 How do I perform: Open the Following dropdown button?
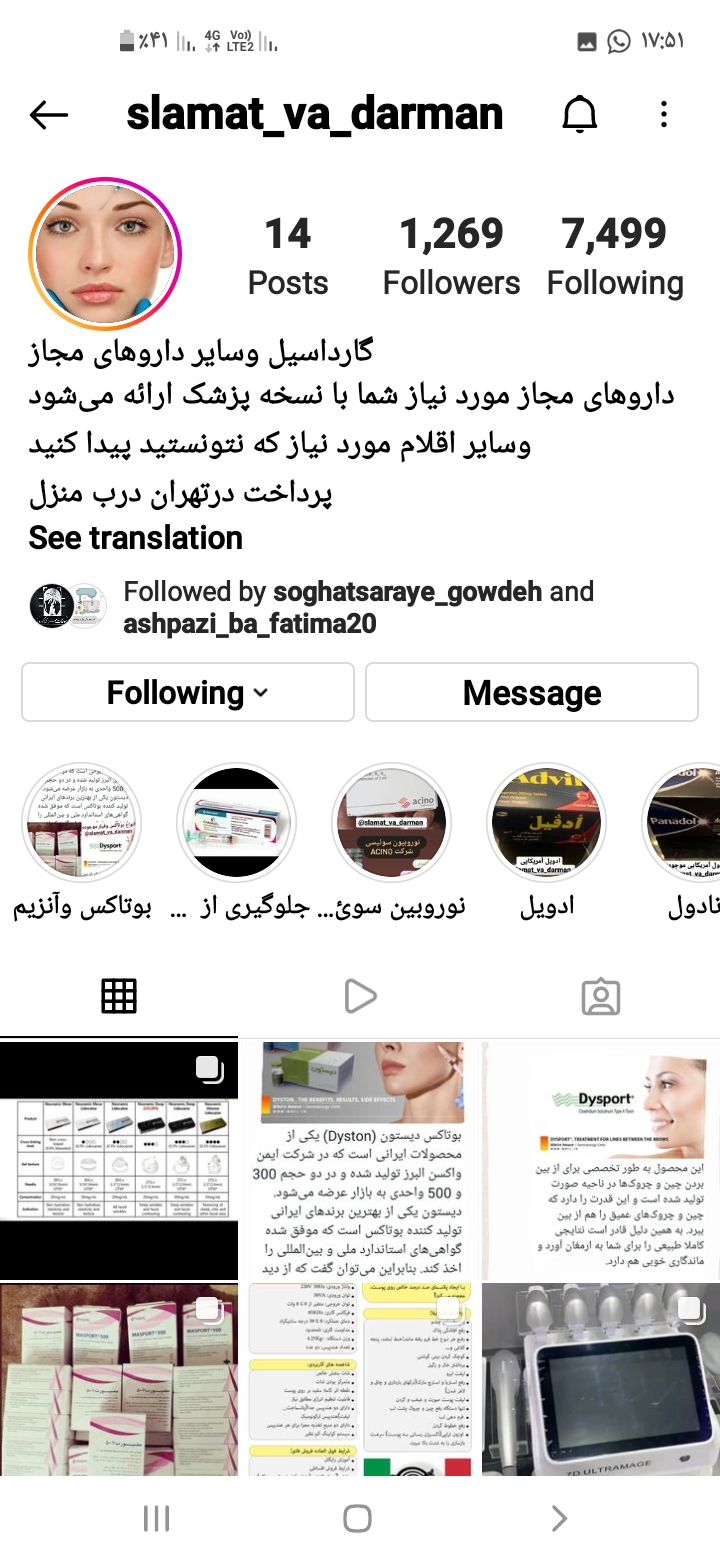(x=188, y=693)
